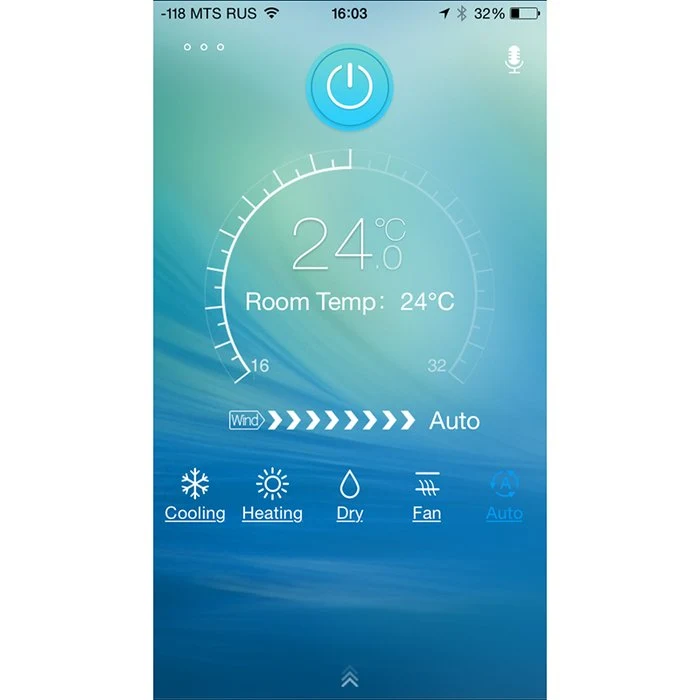Switch to Fan mode
Image resolution: width=700 pixels, height=700 pixels.
coord(427,495)
